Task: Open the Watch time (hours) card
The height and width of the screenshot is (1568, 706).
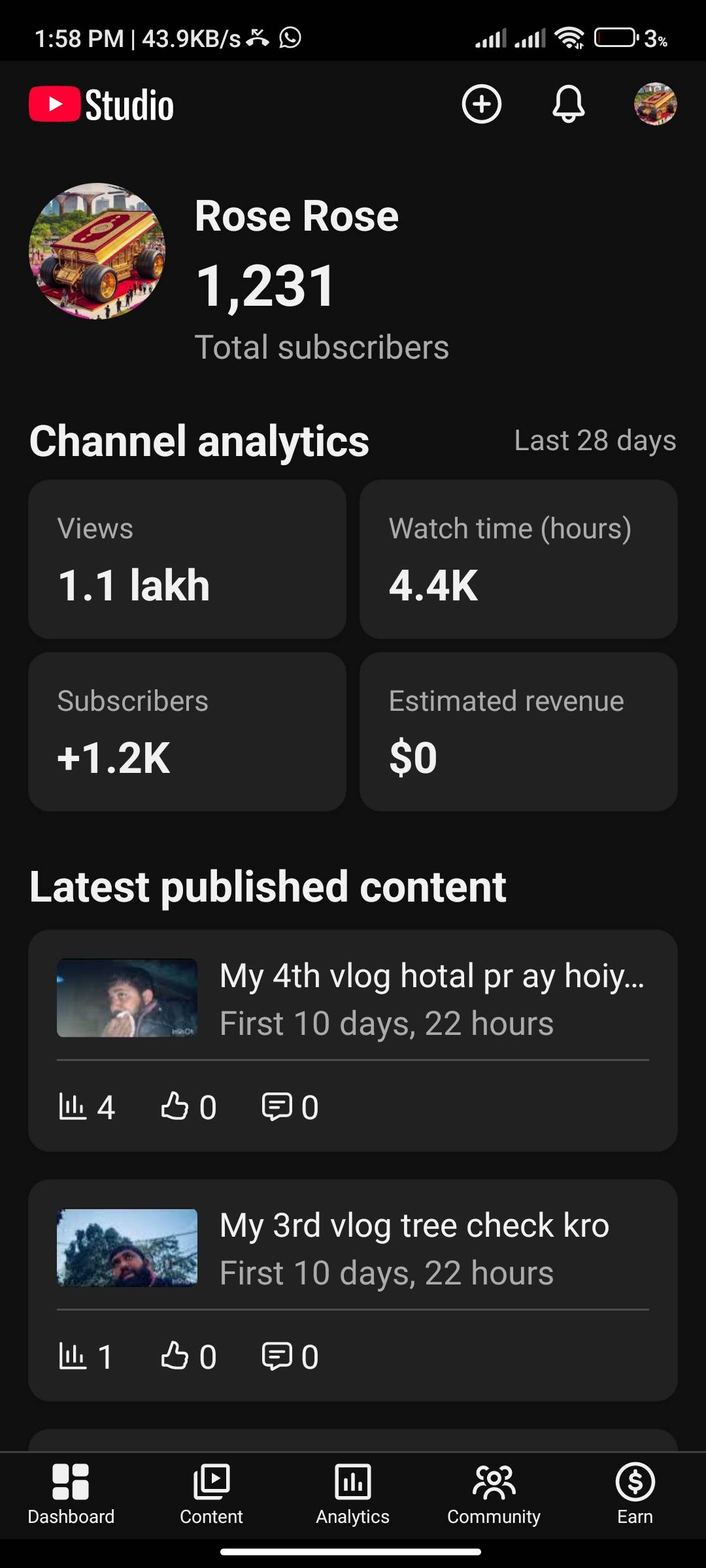Action: [x=518, y=559]
